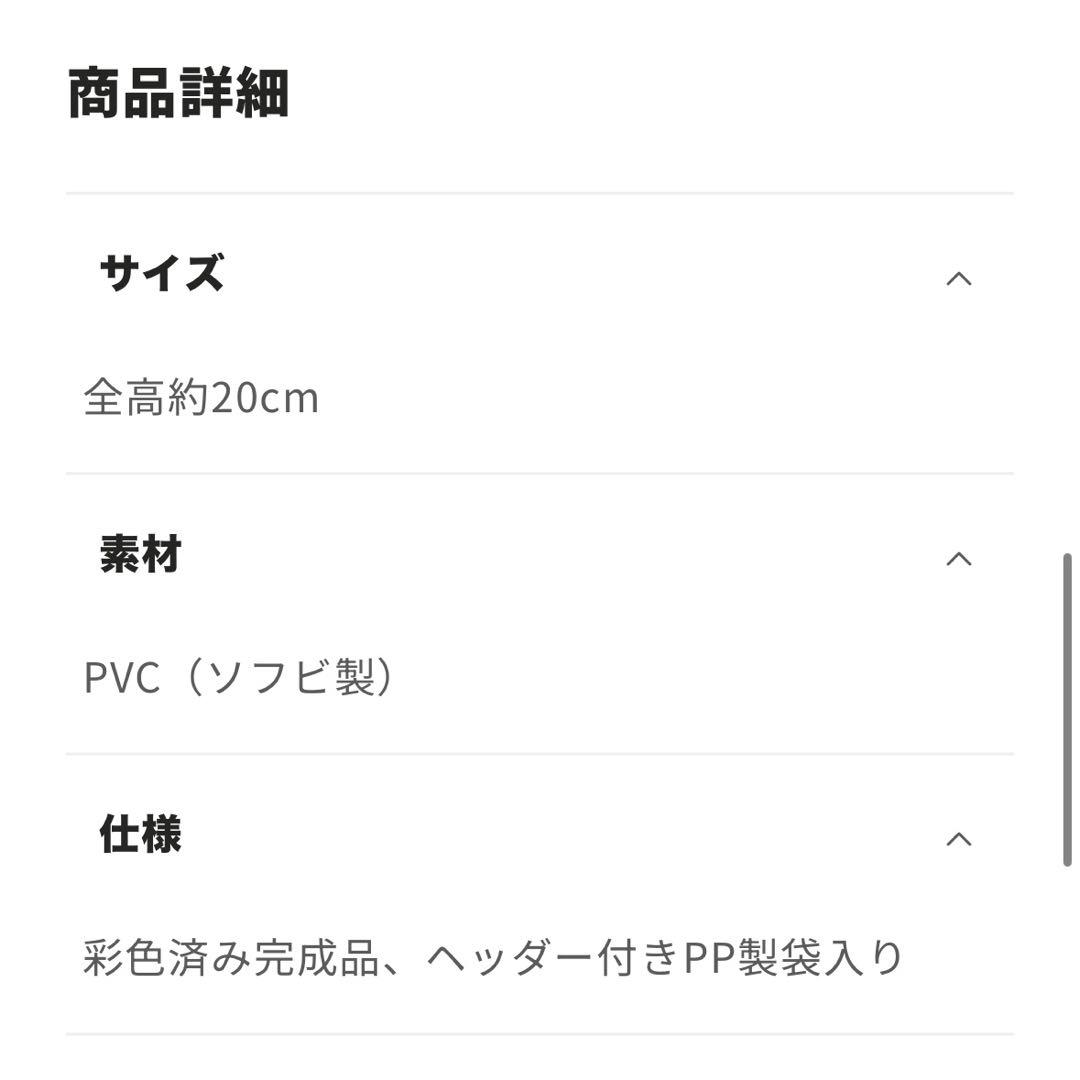Collapse the 素材 section
The height and width of the screenshot is (1080, 1080).
tap(958, 559)
